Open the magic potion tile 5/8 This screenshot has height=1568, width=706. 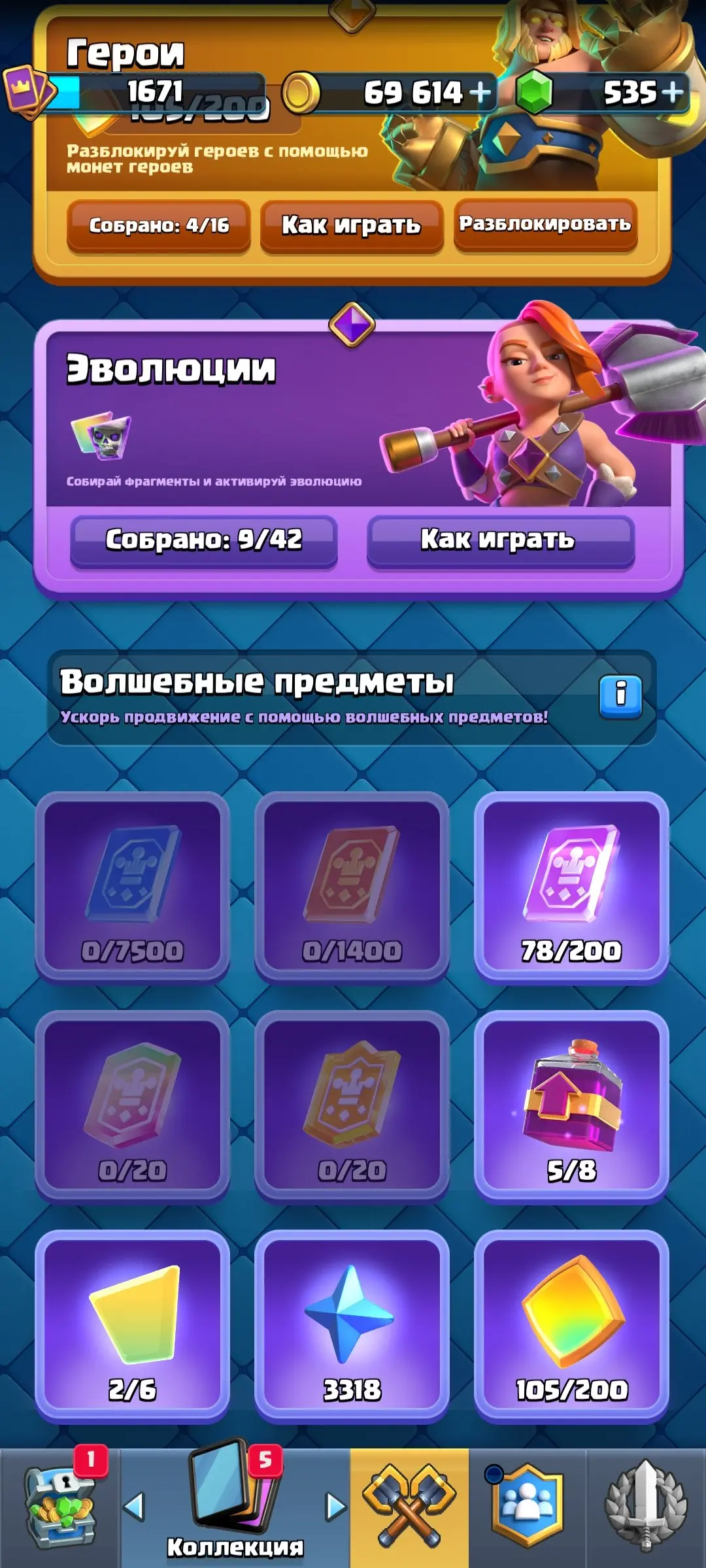pyautogui.click(x=571, y=1105)
